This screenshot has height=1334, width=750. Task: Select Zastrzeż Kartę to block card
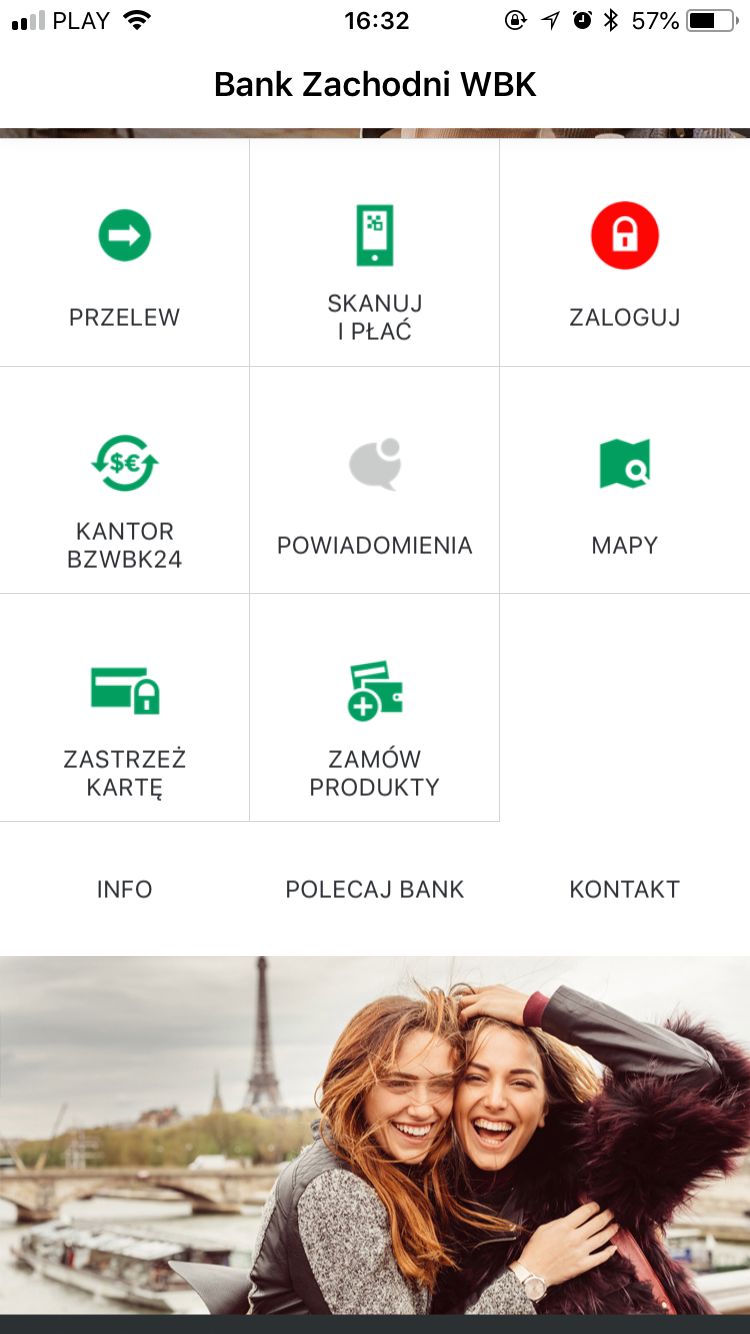click(124, 708)
